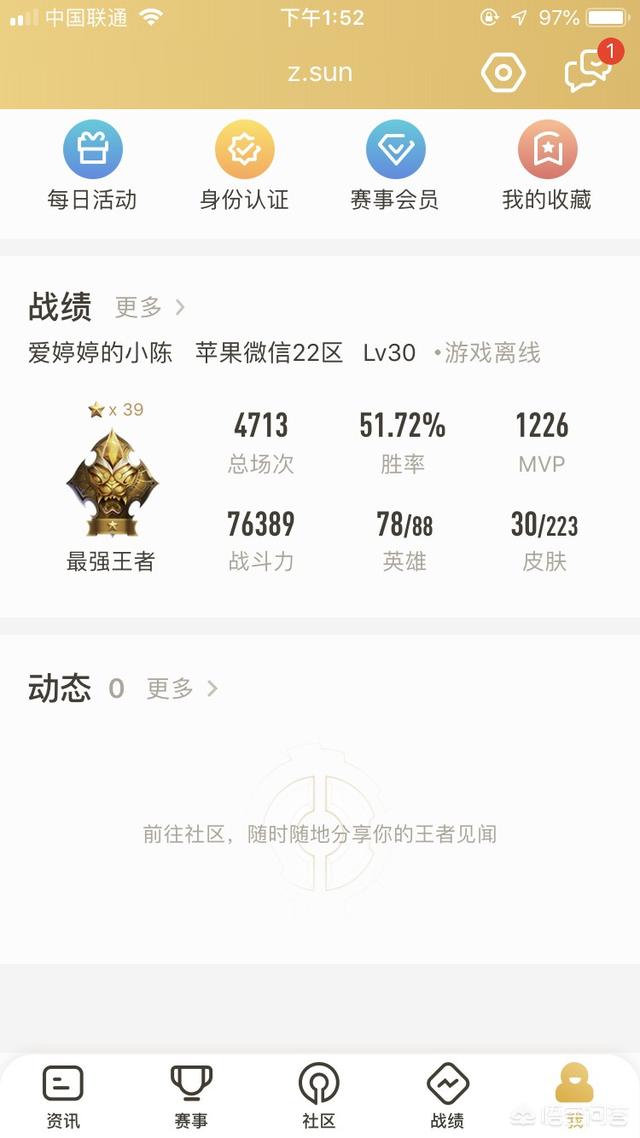Switch to the 资讯 tab
The image size is (640, 1138).
pos(63,1096)
